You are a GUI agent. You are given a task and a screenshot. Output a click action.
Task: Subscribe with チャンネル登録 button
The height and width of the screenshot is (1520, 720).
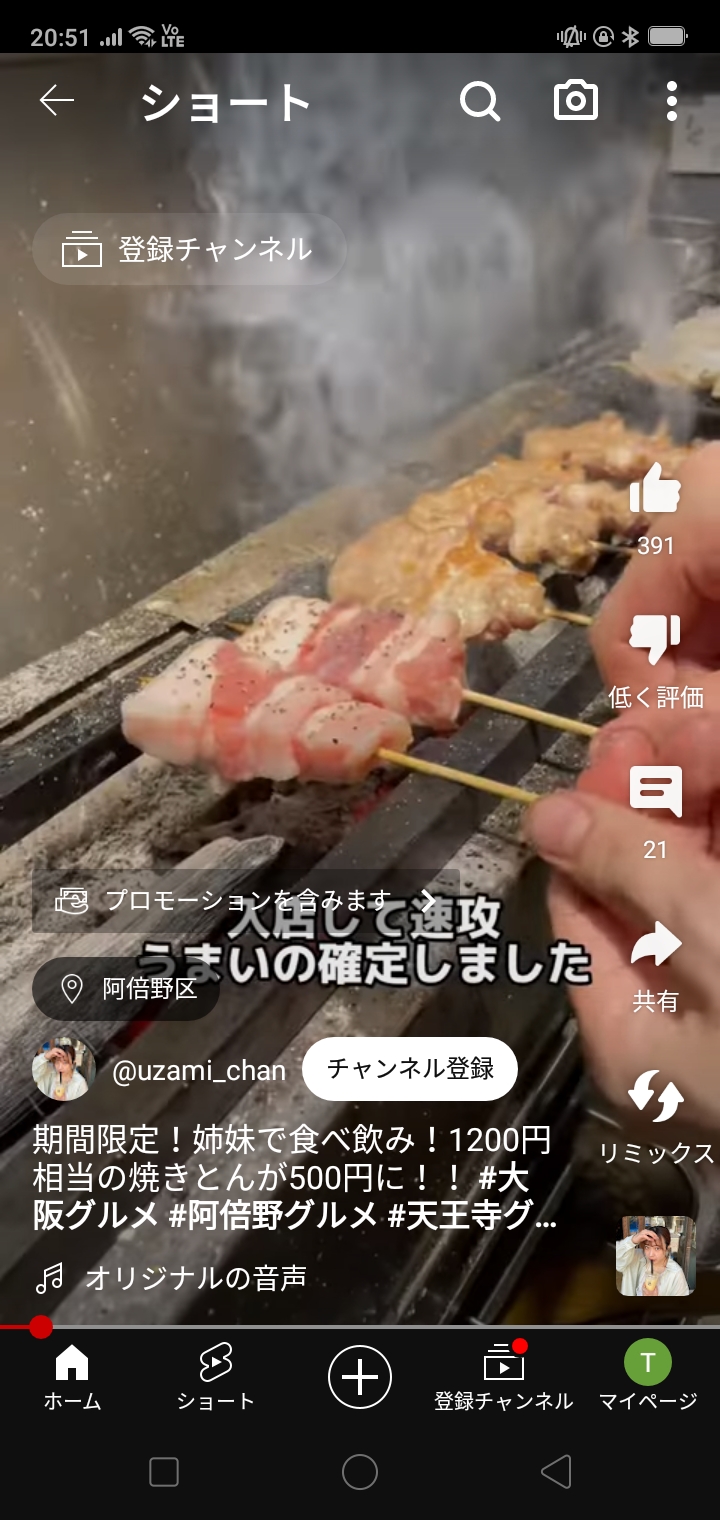click(x=410, y=1069)
